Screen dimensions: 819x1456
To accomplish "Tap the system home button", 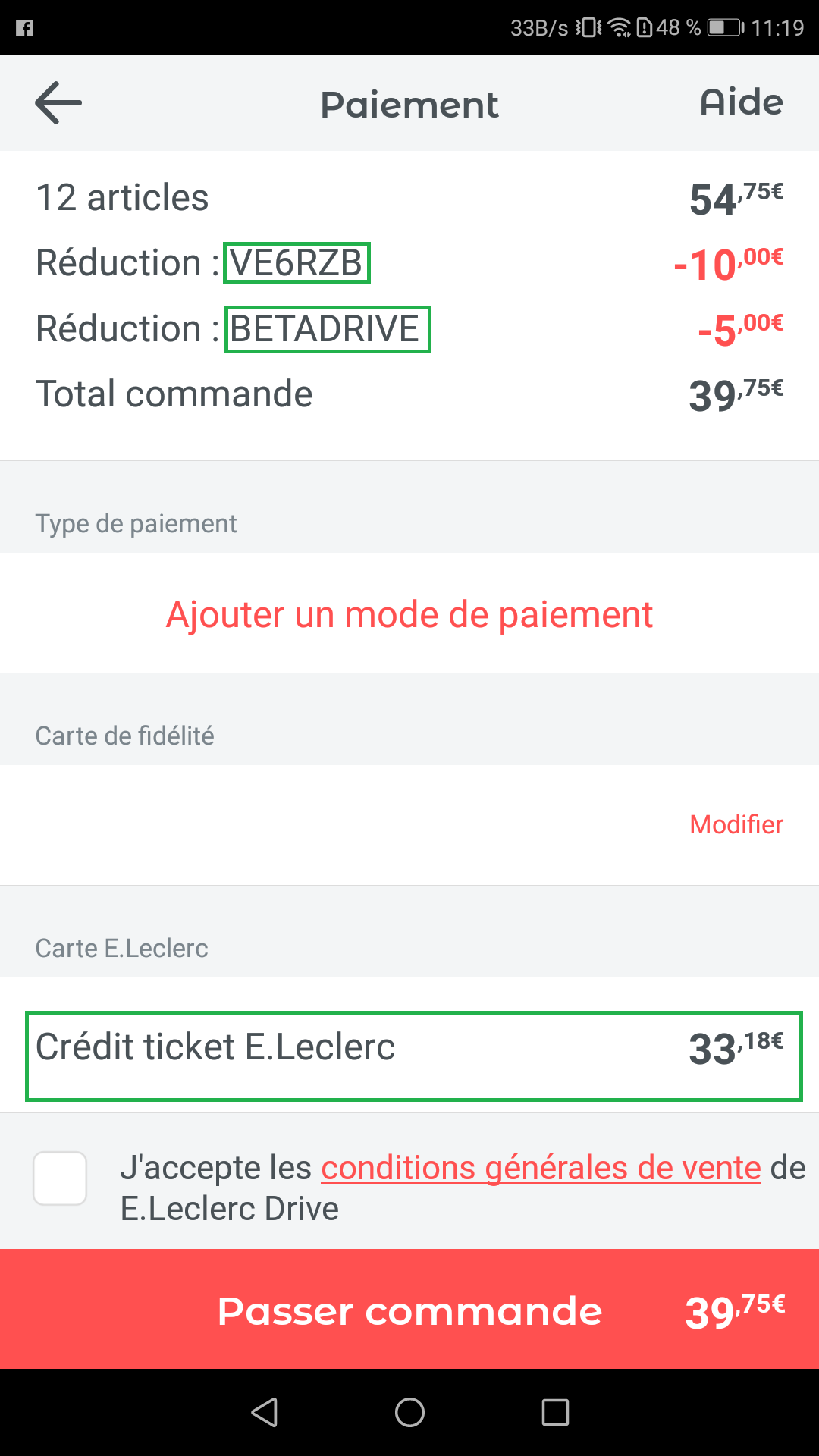I will [x=409, y=1412].
